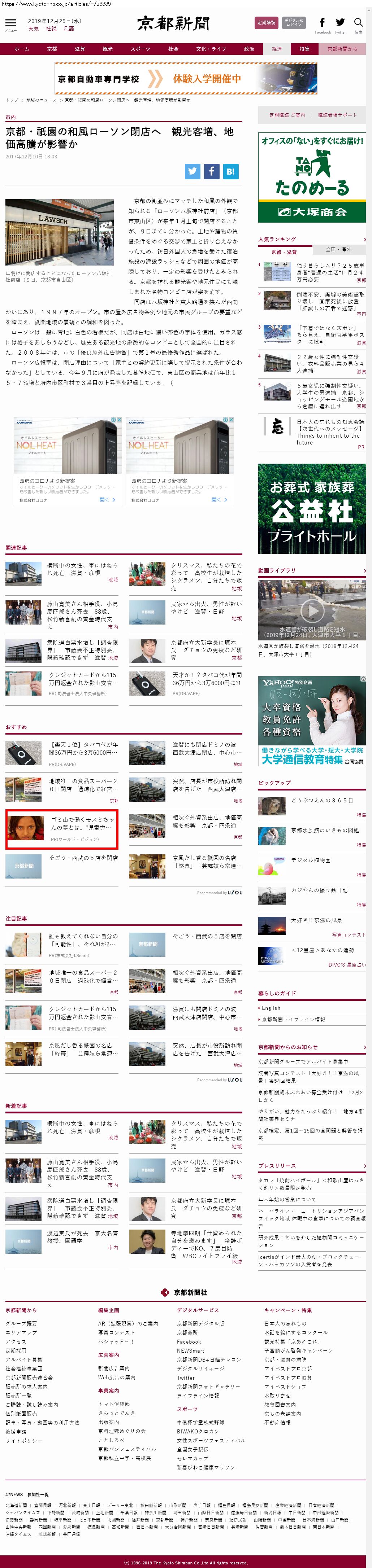Open the ゴミ山で働くモスミちゃんの夢 article
The width and height of the screenshot is (372, 1568).
point(83,823)
